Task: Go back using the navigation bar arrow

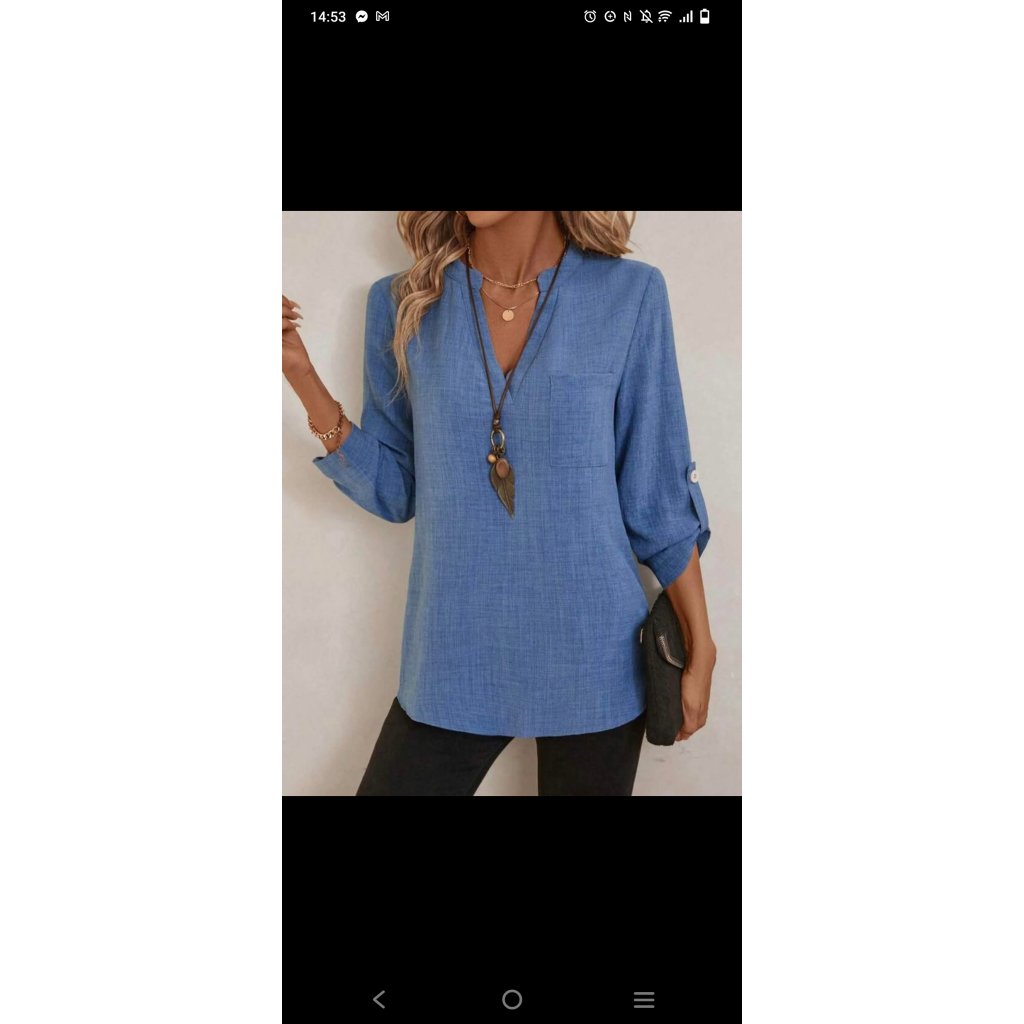Action: coord(379,999)
